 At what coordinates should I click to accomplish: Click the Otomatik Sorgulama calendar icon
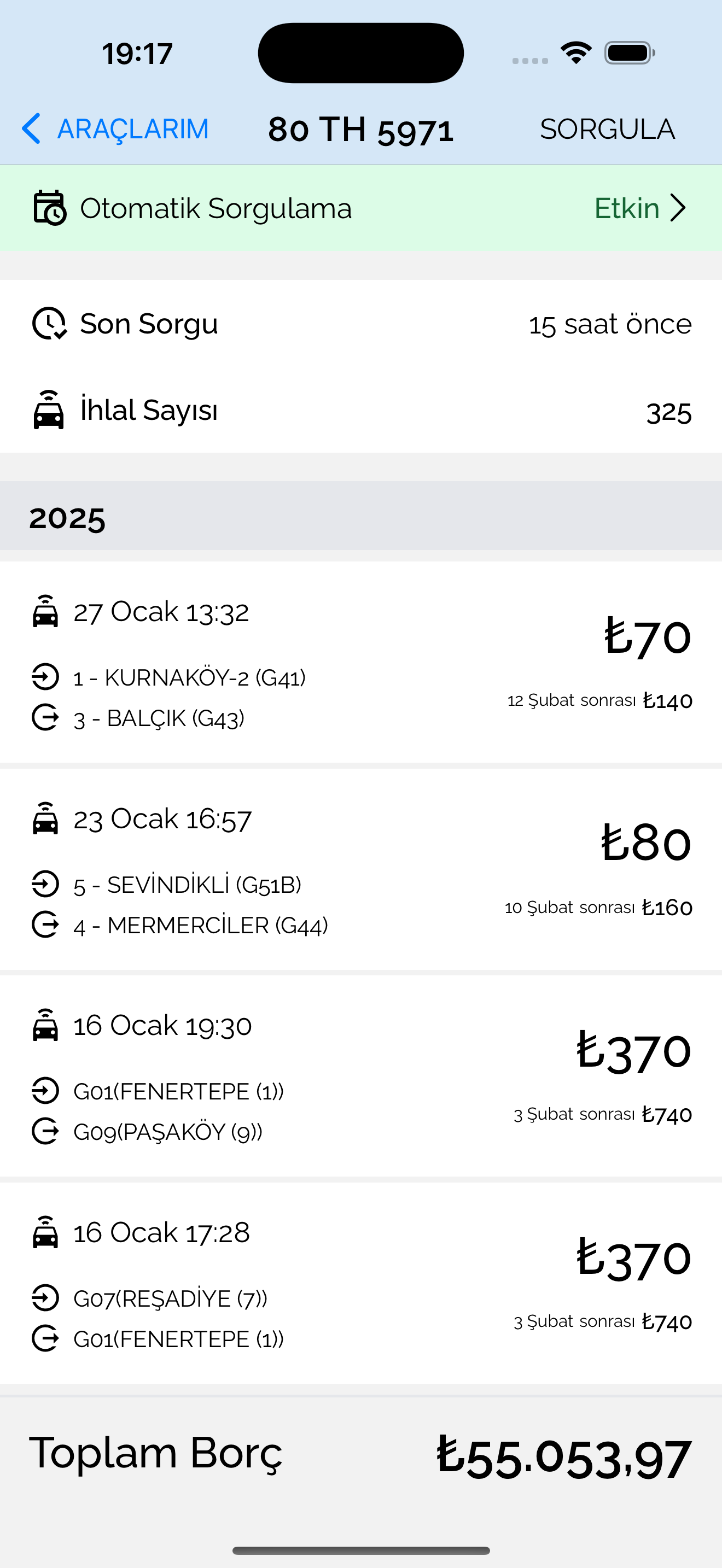pos(49,208)
